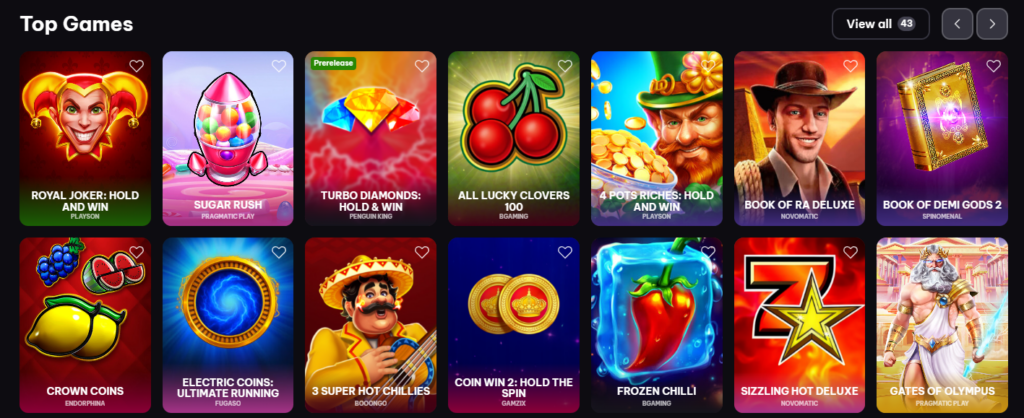
Task: Go to previous games page arrow
Action: click(x=957, y=24)
